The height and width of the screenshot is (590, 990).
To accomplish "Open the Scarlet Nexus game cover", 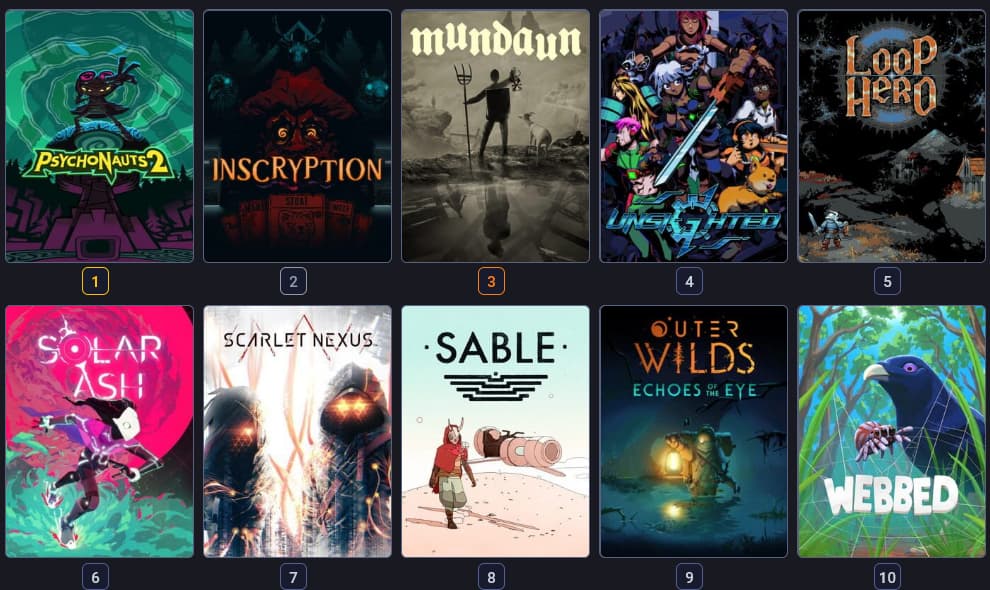I will point(297,431).
